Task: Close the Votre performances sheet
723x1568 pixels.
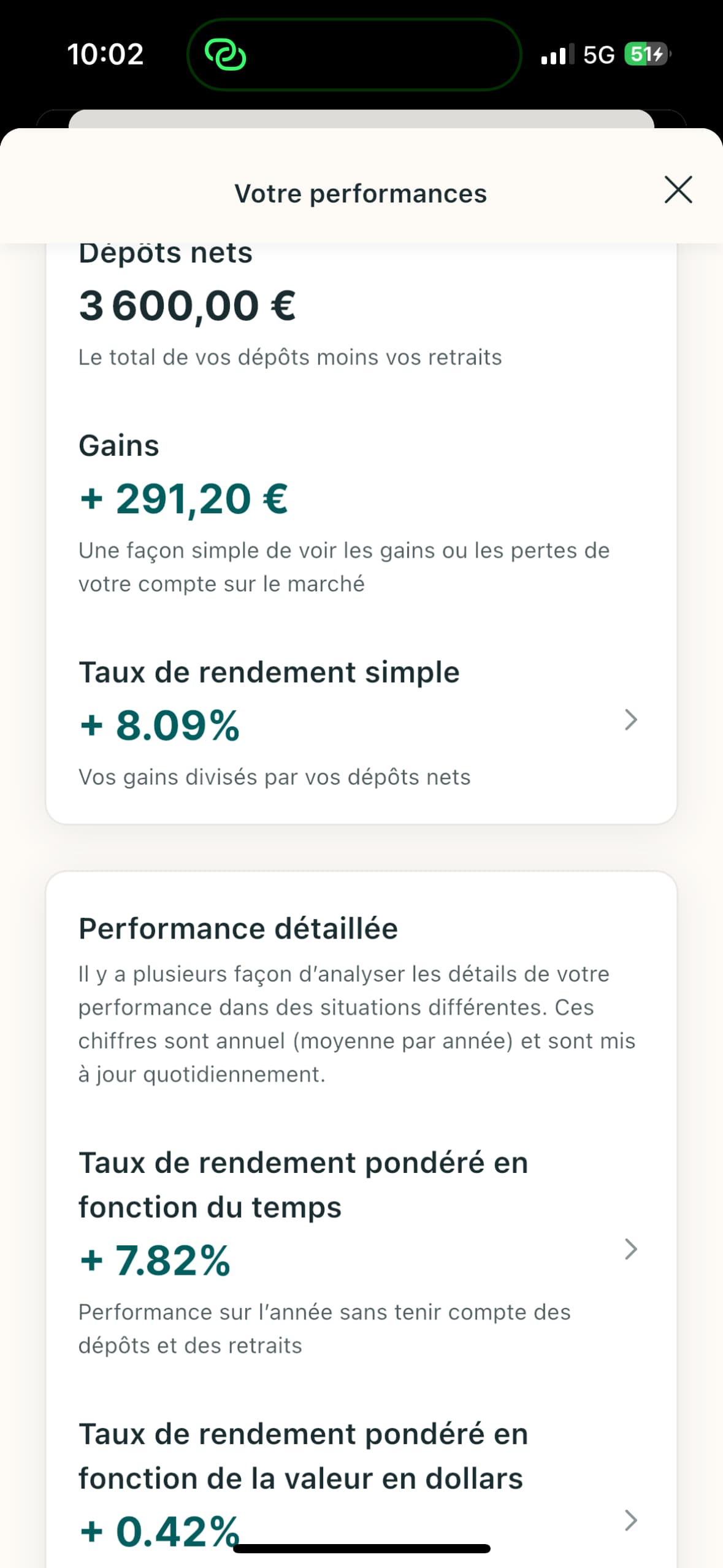Action: 678,190
